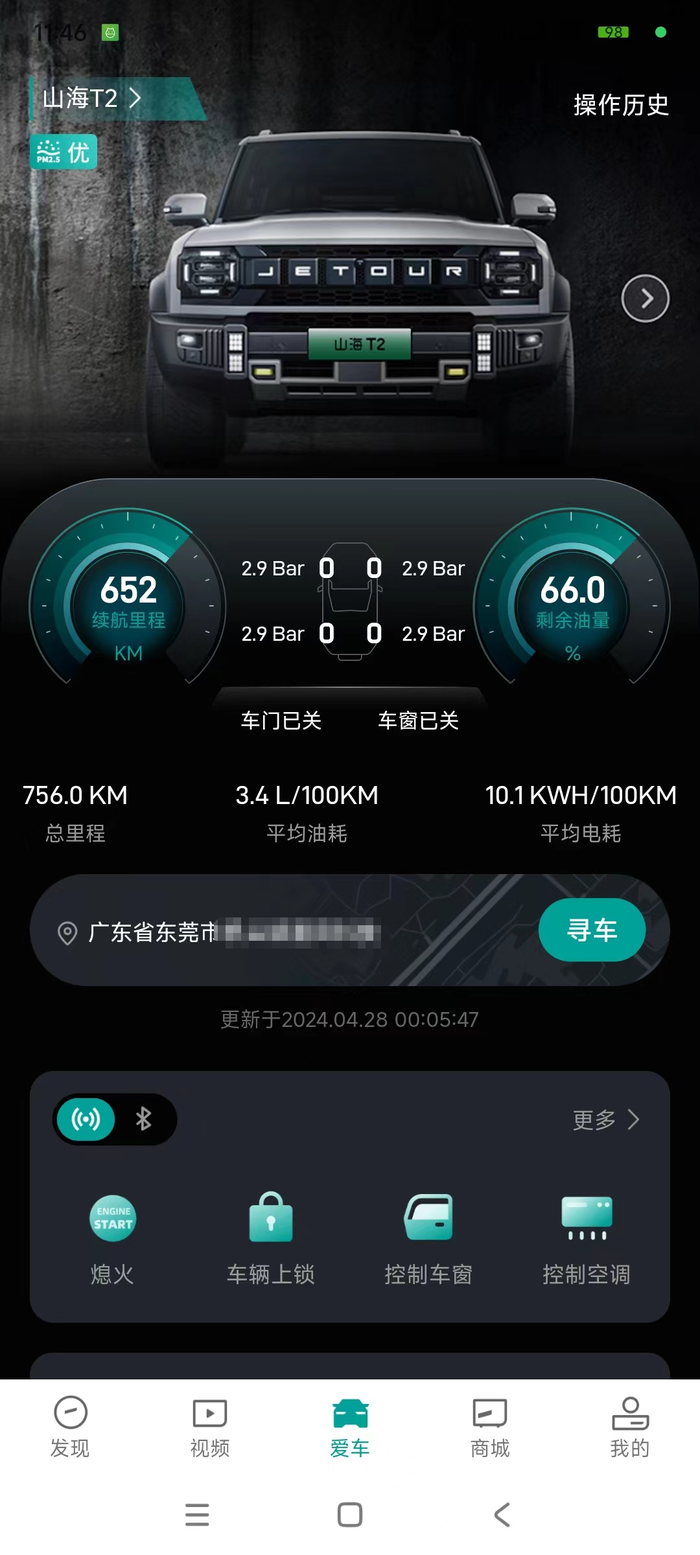Tap the 寻车 find car button

592,930
